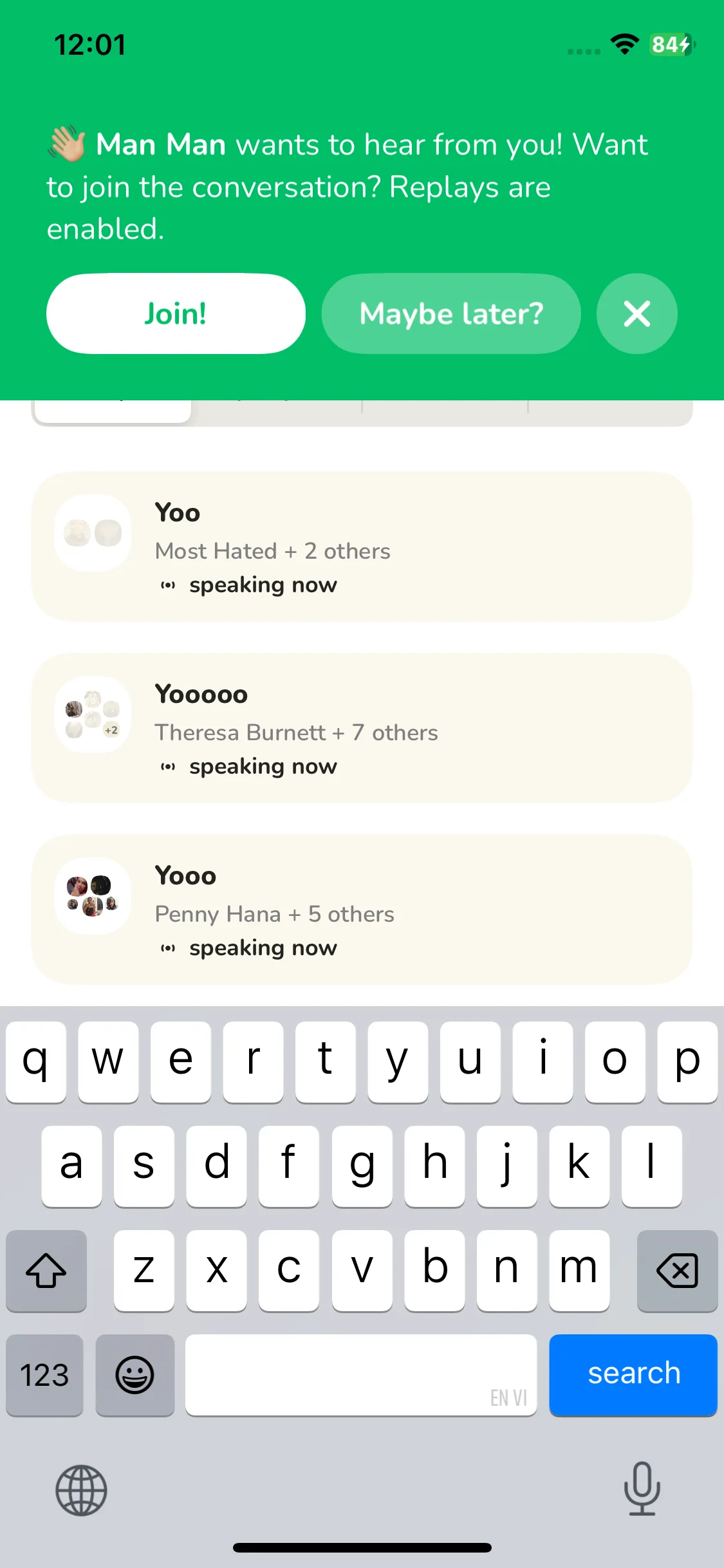Choose Maybe later on the invite
Image resolution: width=724 pixels, height=1568 pixels.
click(451, 313)
